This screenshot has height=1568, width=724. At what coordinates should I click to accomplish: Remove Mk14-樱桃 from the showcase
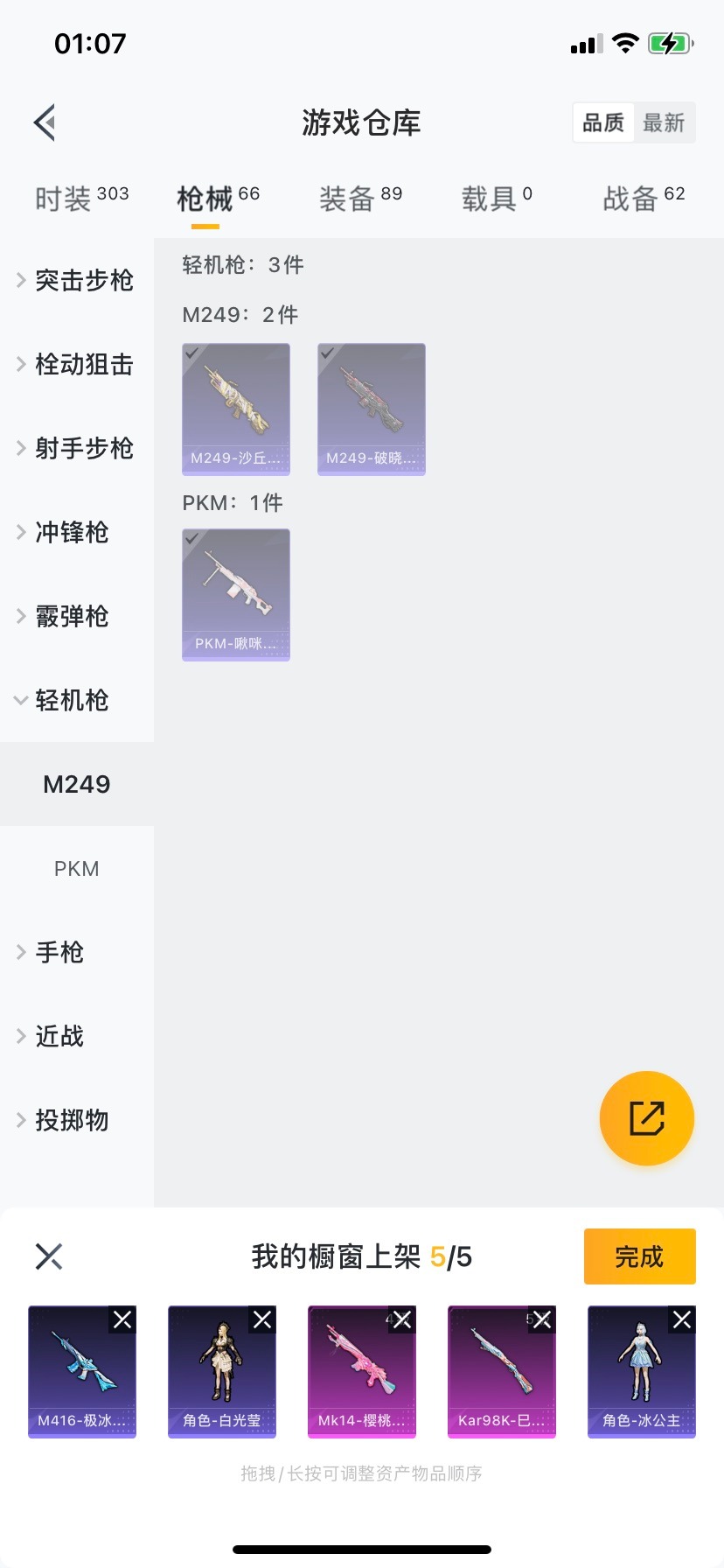click(402, 1319)
